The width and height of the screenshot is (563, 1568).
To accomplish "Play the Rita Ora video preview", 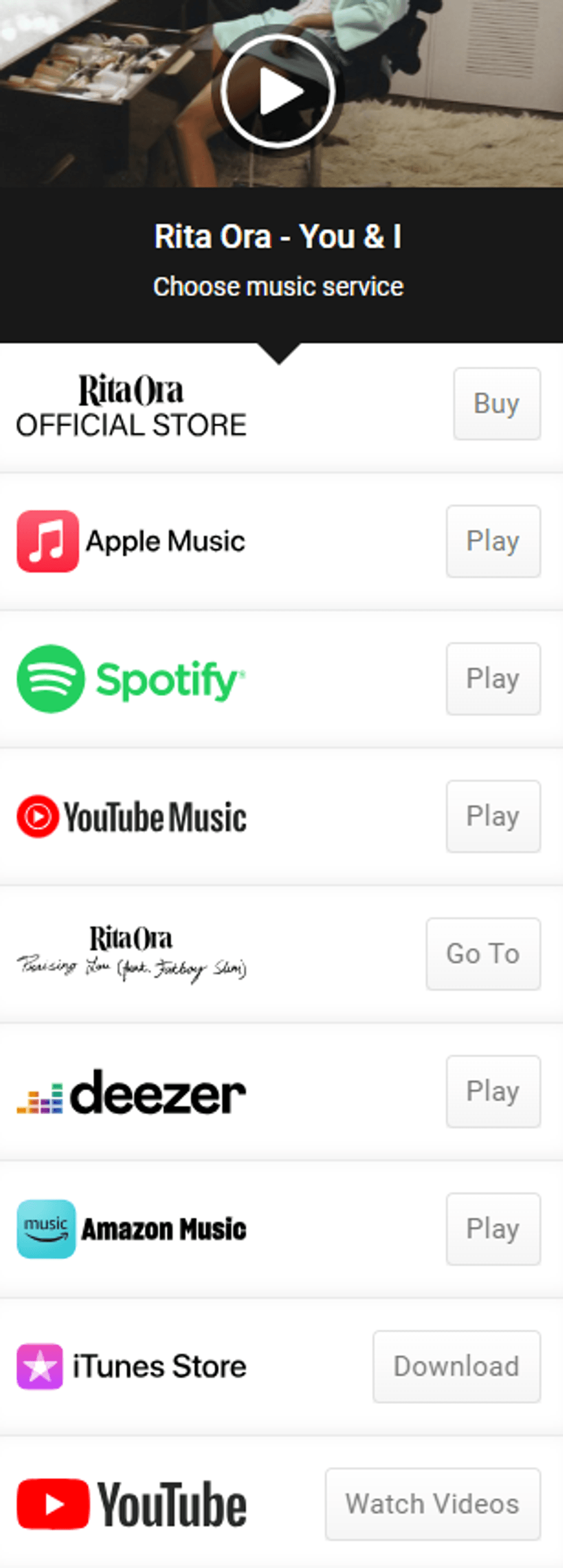I will click(278, 91).
